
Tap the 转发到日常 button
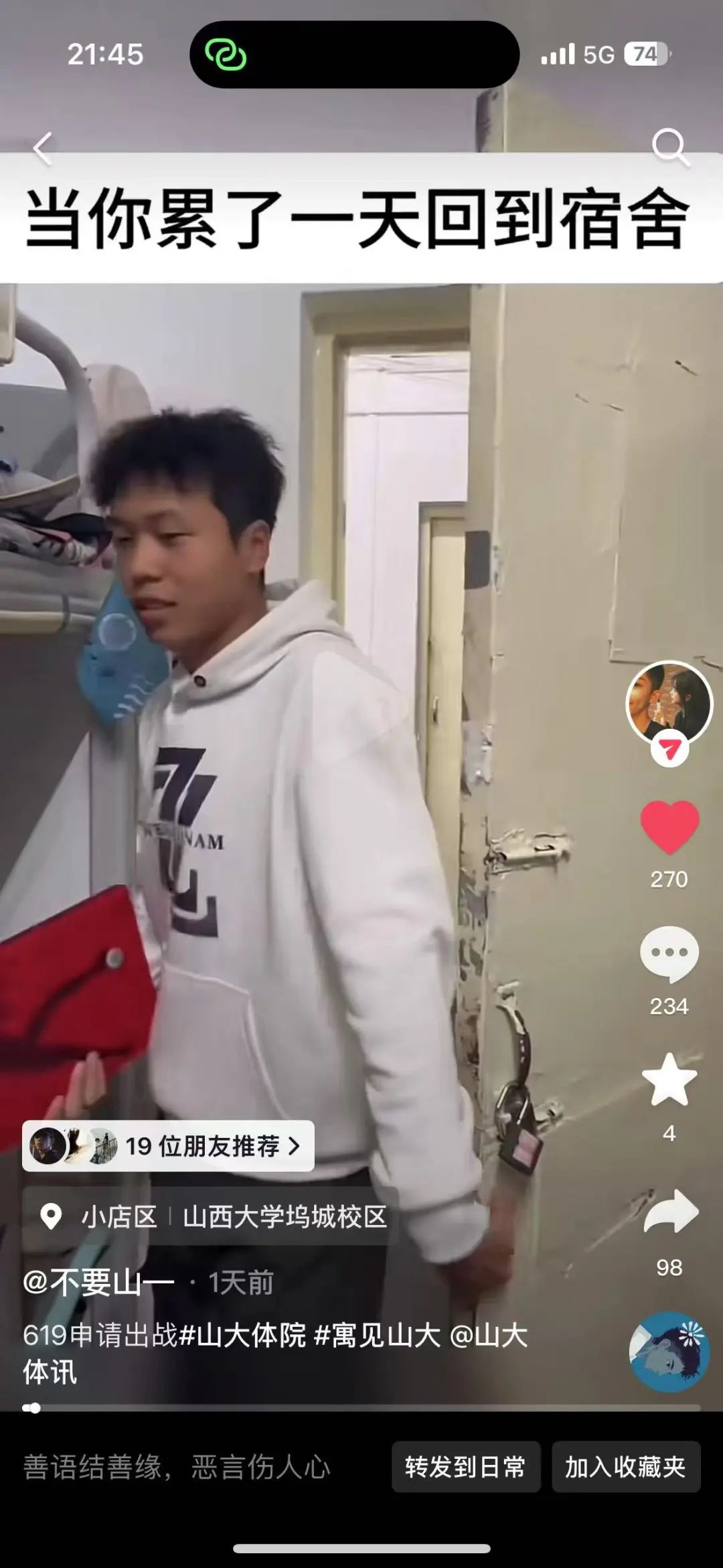pyautogui.click(x=465, y=1467)
